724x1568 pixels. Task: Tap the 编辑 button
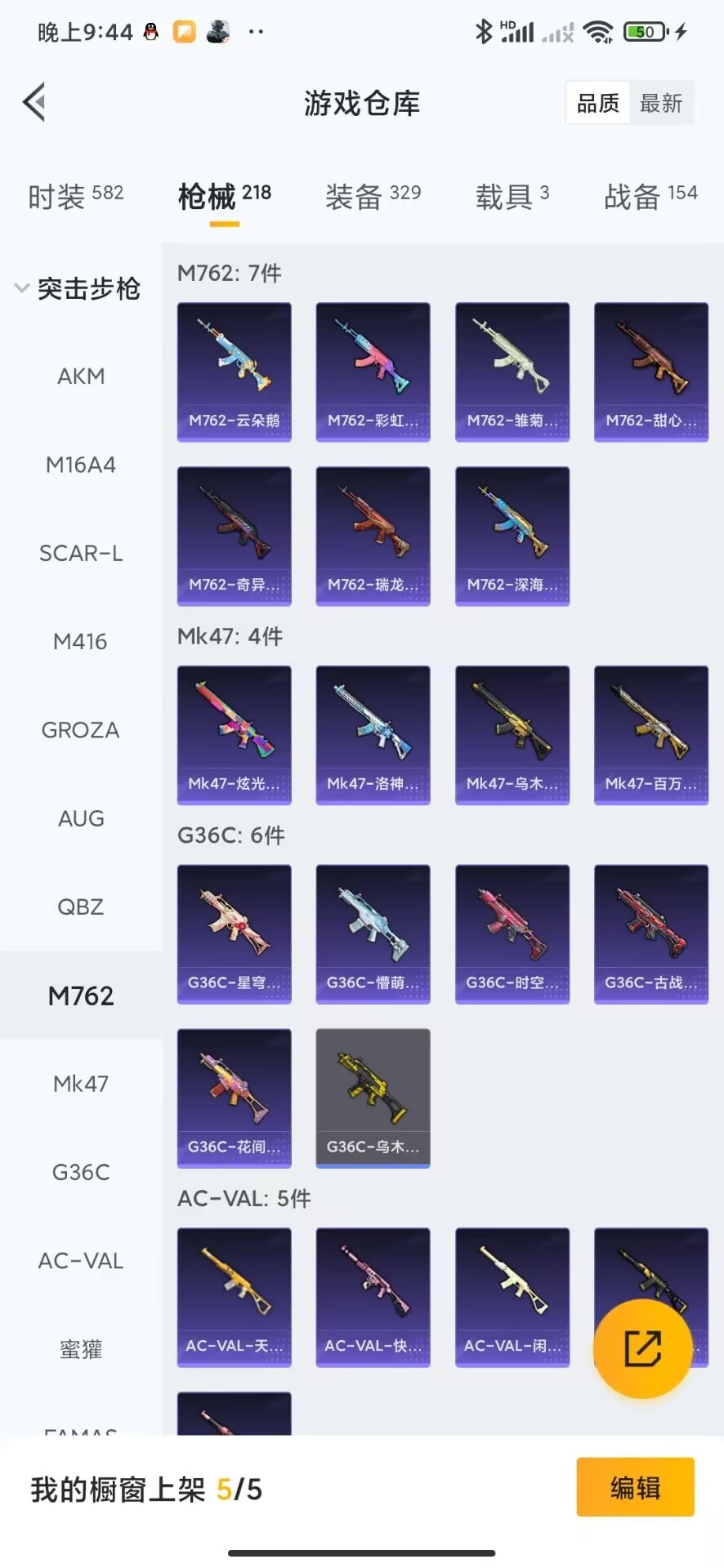636,1488
